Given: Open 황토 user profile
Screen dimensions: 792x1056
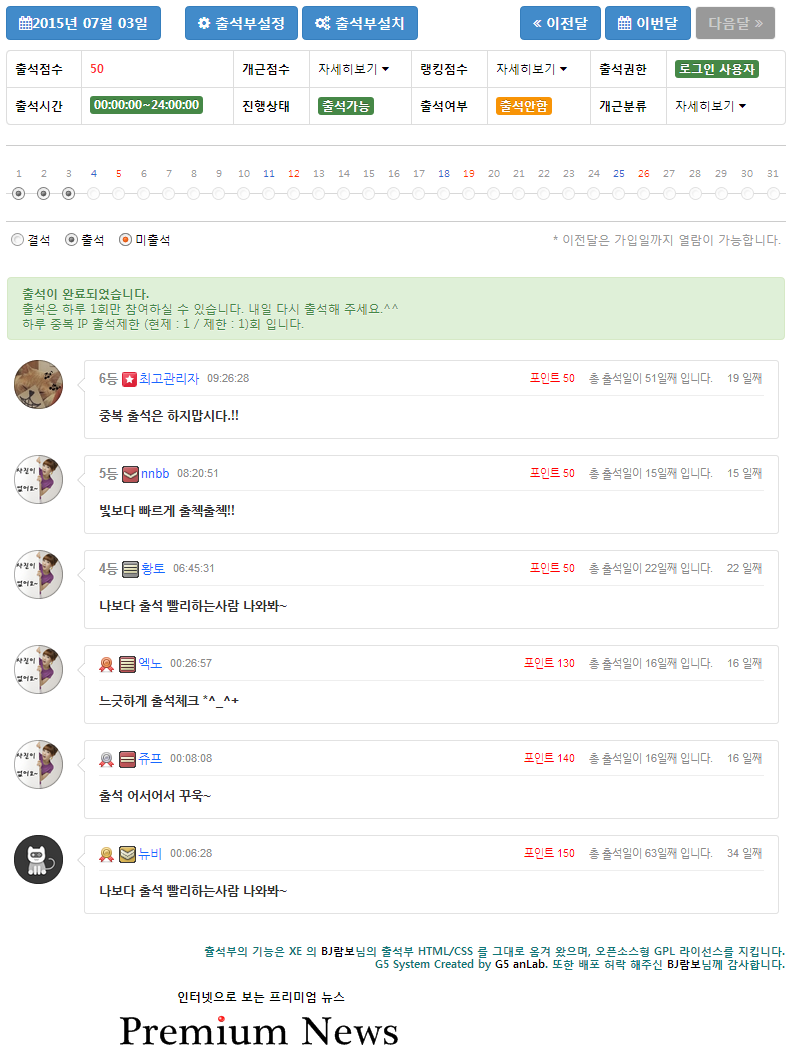Looking at the screenshot, I should [x=153, y=568].
